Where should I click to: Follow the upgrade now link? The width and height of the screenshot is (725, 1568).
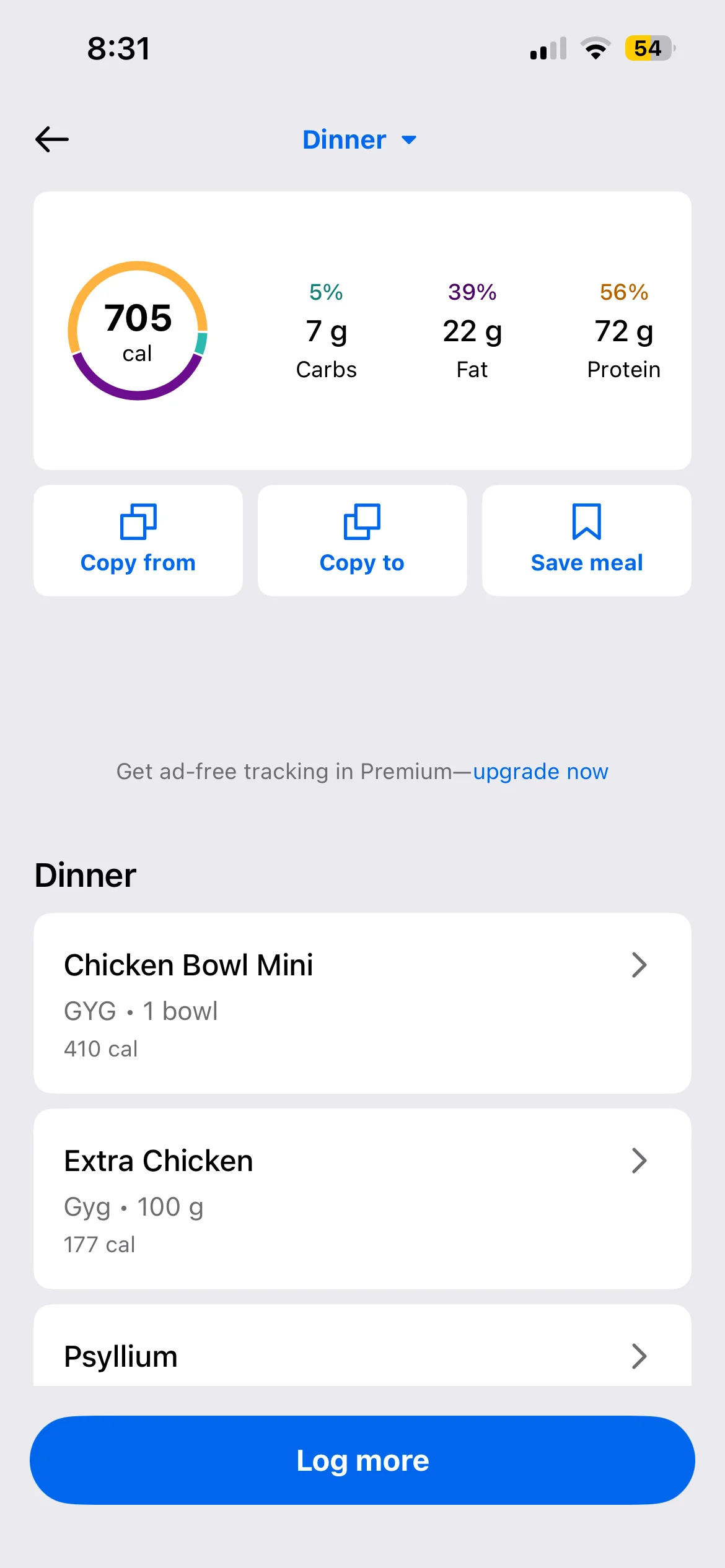(x=540, y=772)
